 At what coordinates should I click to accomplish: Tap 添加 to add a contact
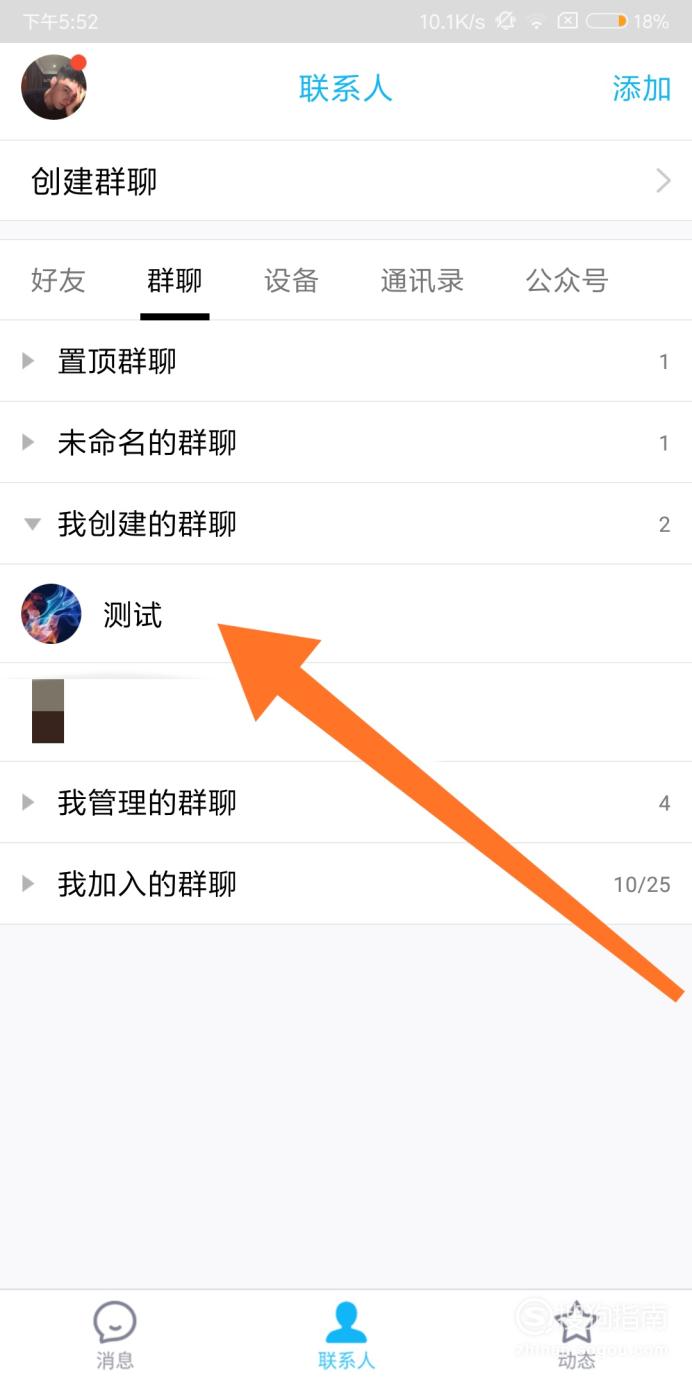click(x=641, y=88)
